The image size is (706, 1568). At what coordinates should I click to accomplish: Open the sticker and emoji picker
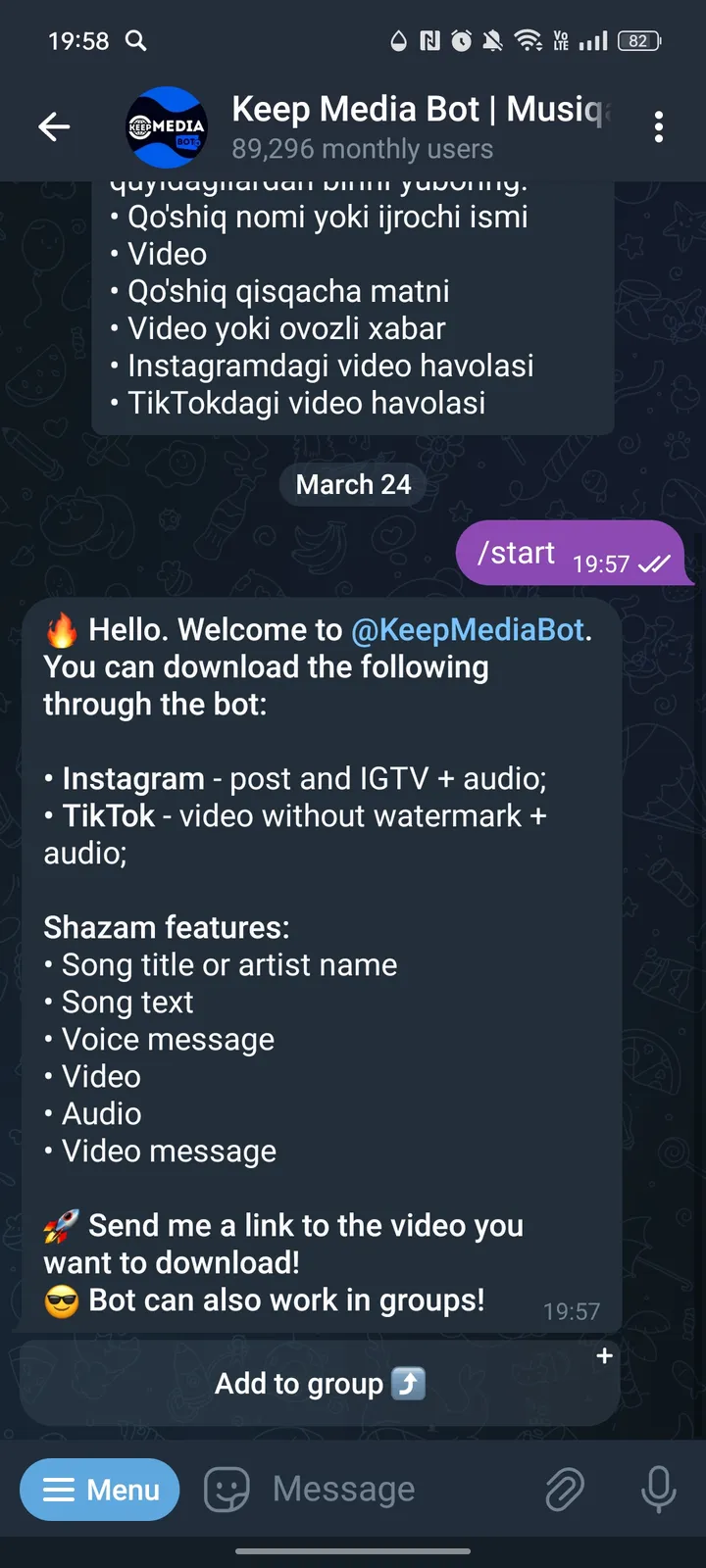click(227, 1489)
